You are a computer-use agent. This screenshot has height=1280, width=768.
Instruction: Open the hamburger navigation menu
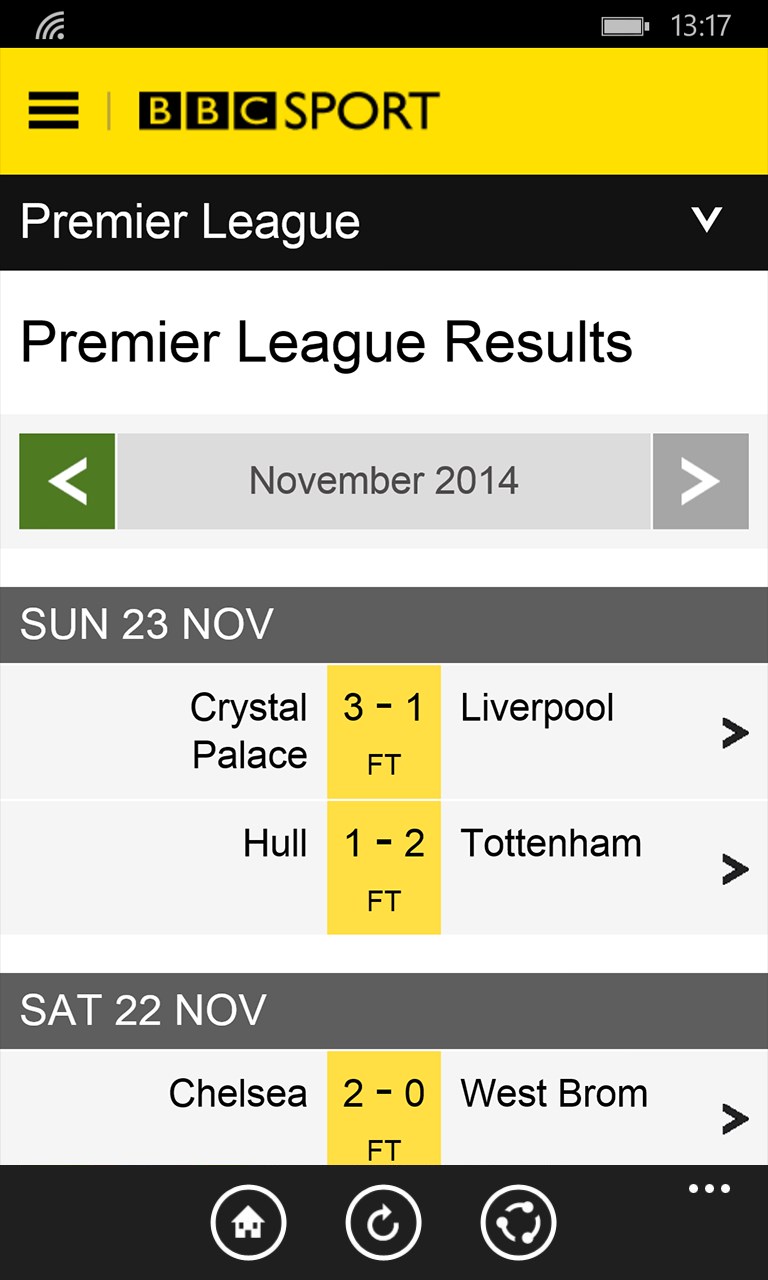[x=53, y=111]
